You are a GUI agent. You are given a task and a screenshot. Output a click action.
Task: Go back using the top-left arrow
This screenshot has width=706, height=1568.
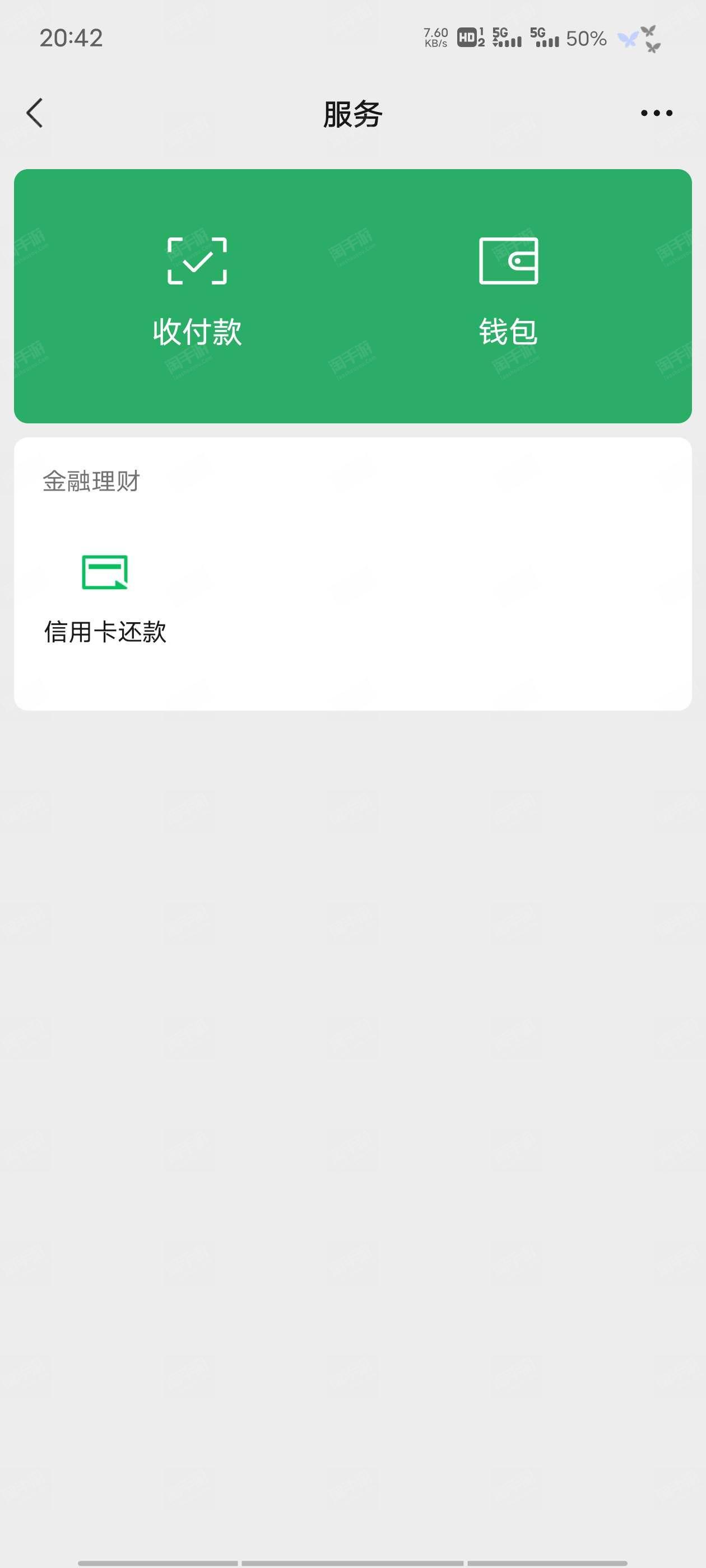[x=35, y=113]
